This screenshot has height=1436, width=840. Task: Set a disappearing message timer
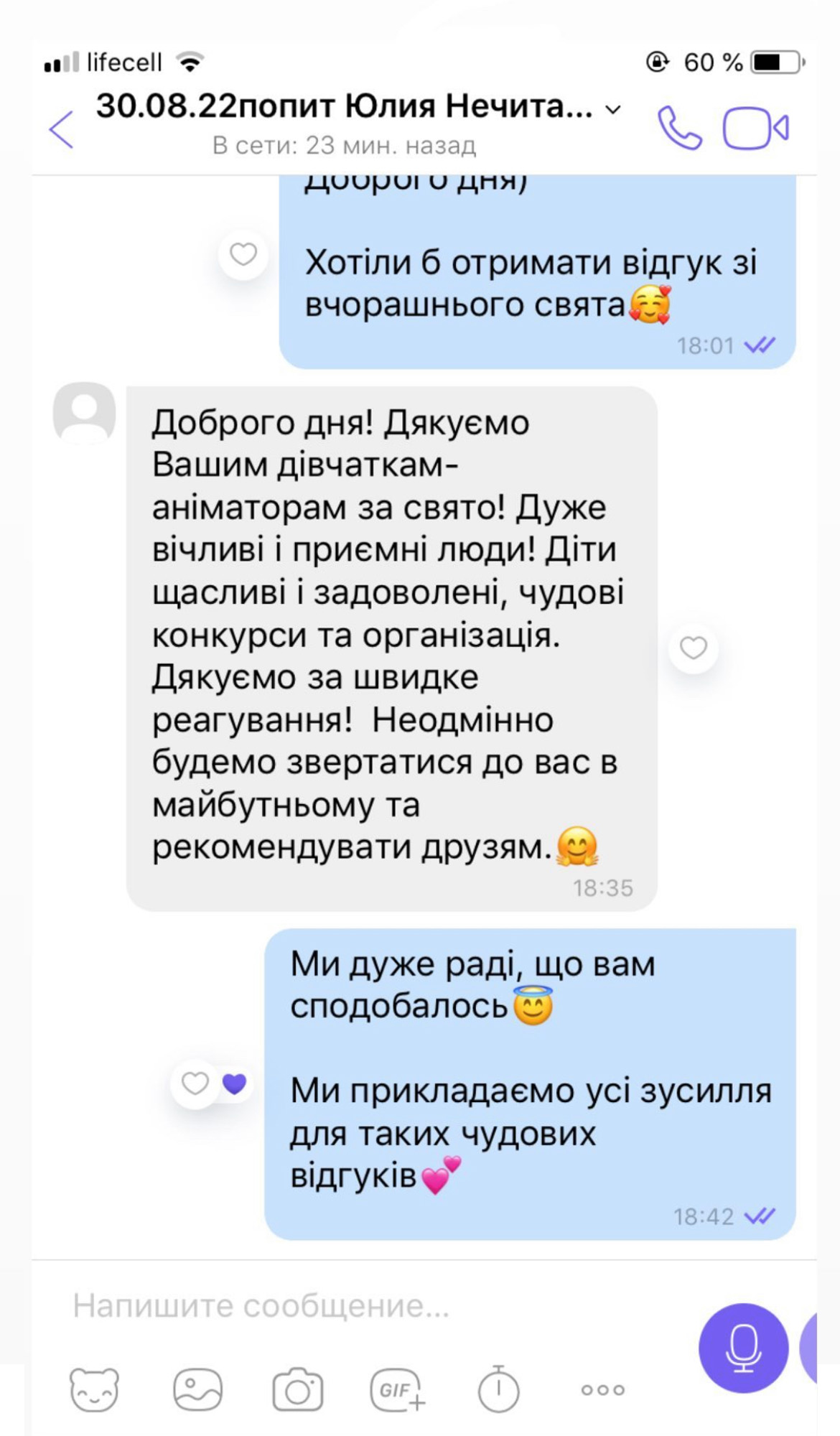pyautogui.click(x=498, y=1389)
